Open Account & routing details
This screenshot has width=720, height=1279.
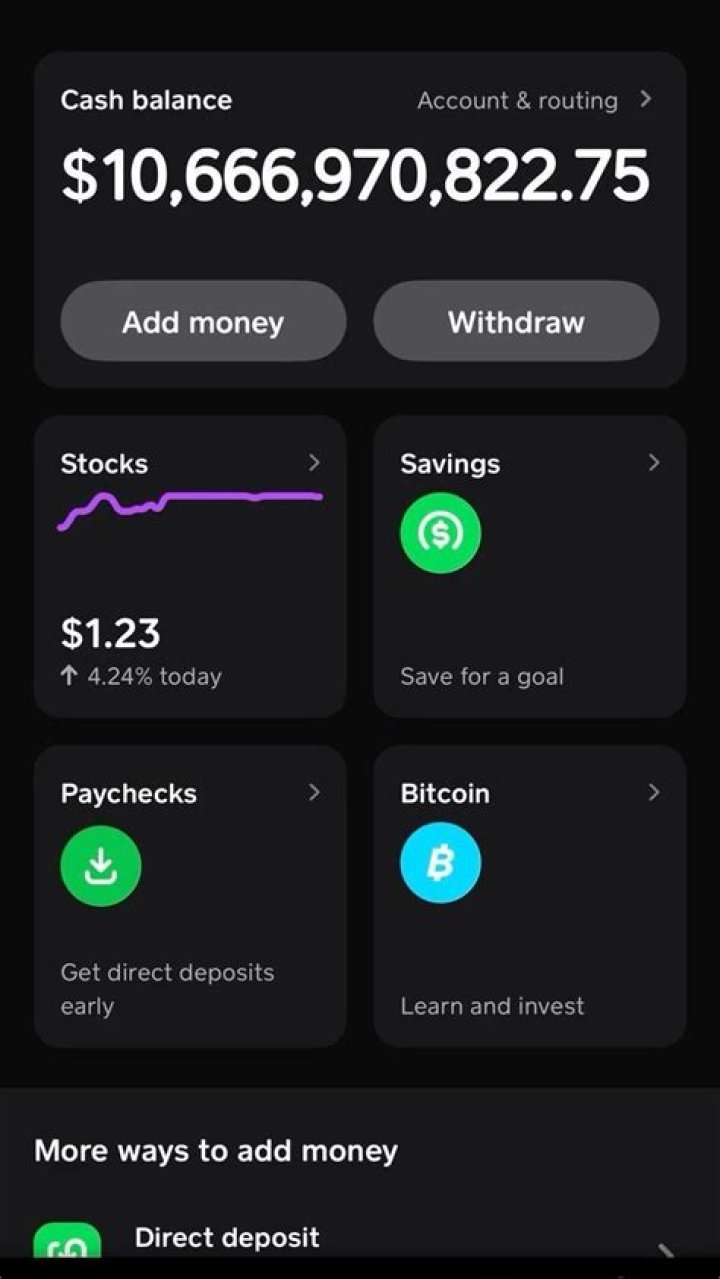[533, 100]
